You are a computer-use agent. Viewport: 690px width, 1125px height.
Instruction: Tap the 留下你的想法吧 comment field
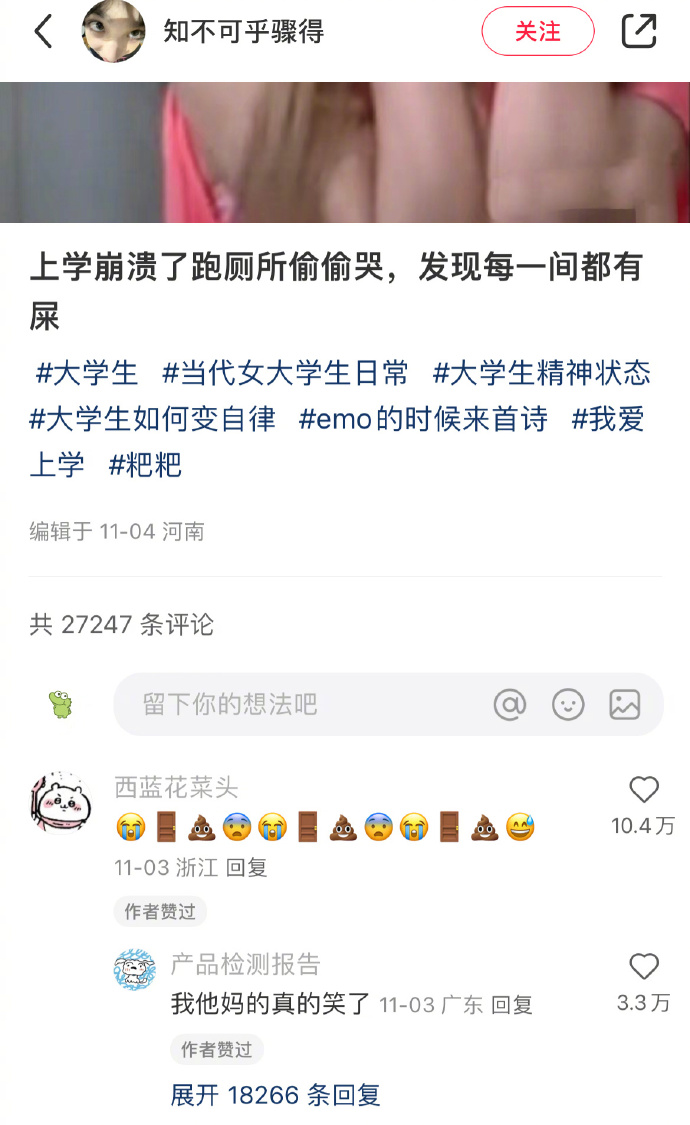point(300,704)
